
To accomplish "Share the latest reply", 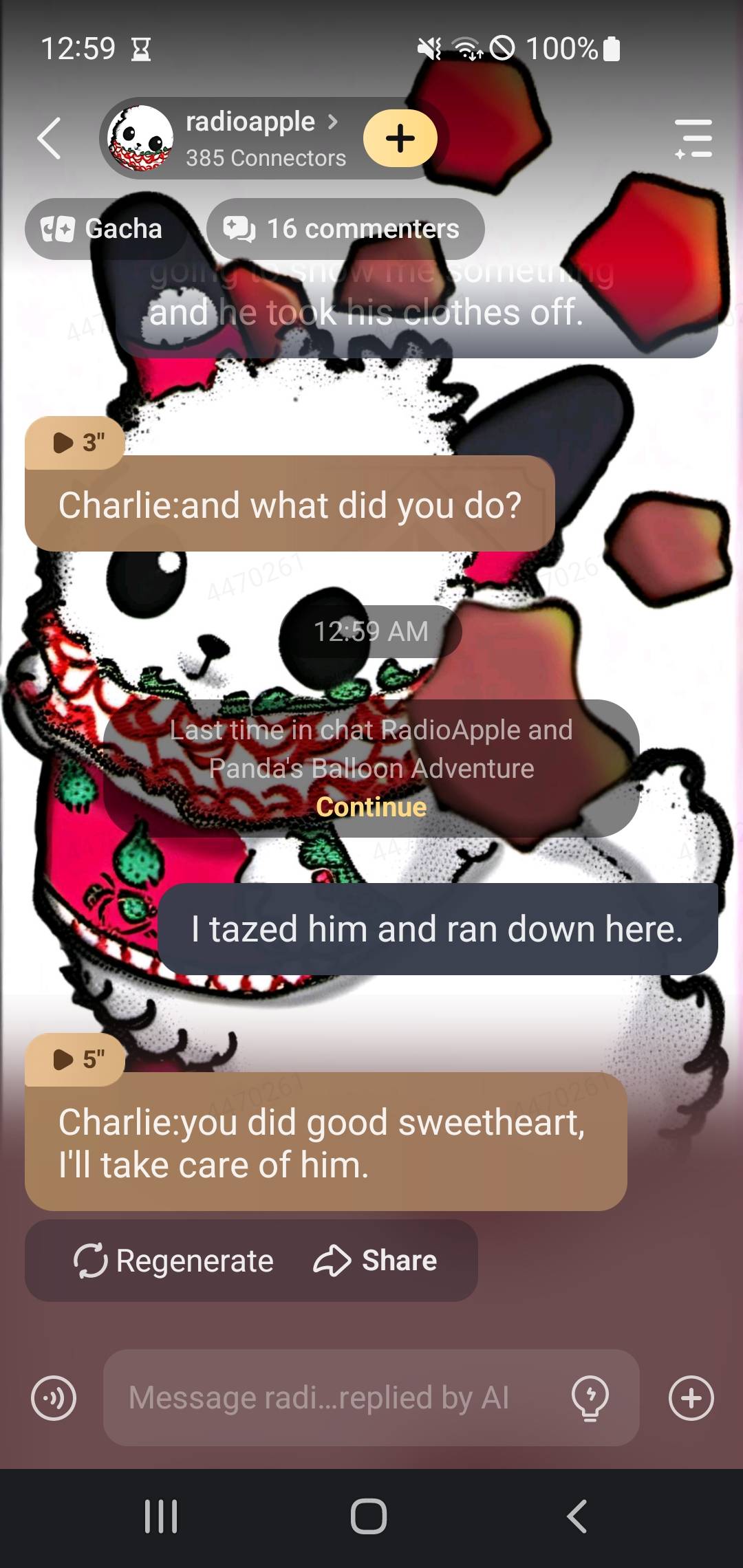I will pyautogui.click(x=376, y=1261).
